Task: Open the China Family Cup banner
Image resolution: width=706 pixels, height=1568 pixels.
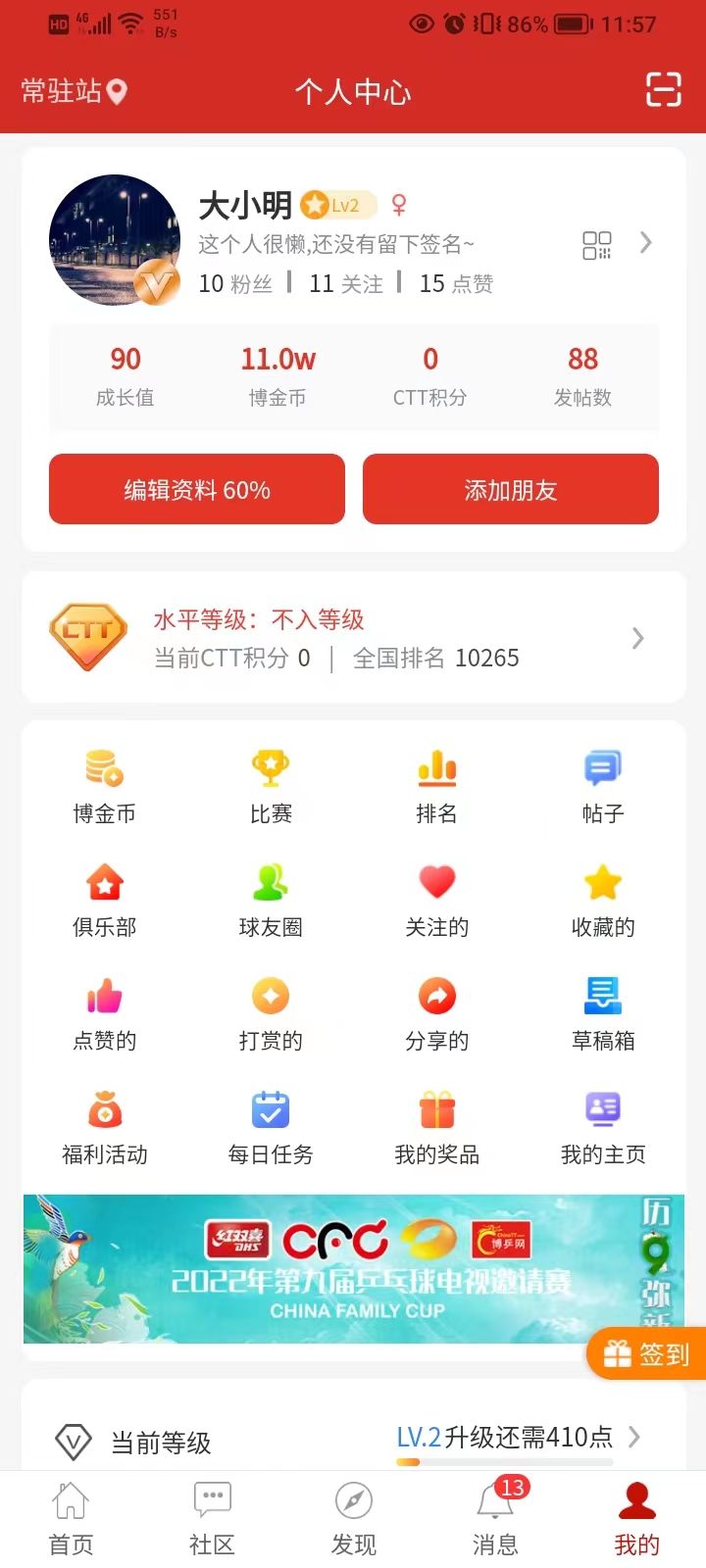Action: click(352, 1269)
